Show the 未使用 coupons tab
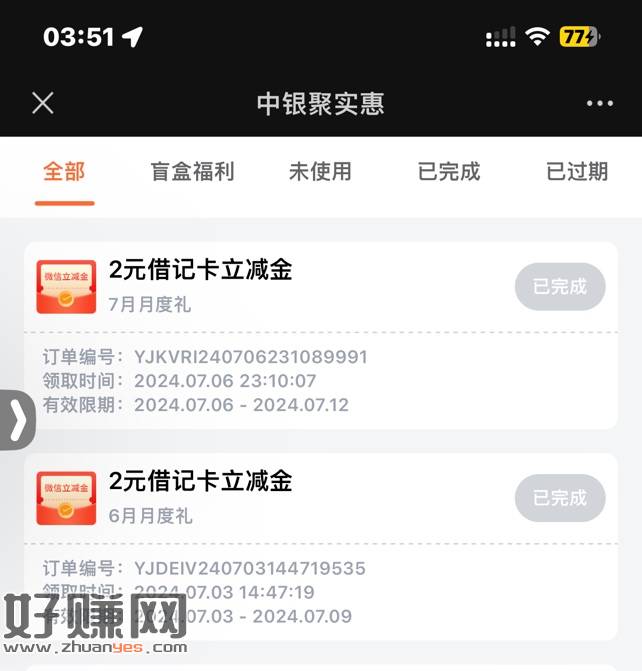Image resolution: width=642 pixels, height=671 pixels. [320, 171]
